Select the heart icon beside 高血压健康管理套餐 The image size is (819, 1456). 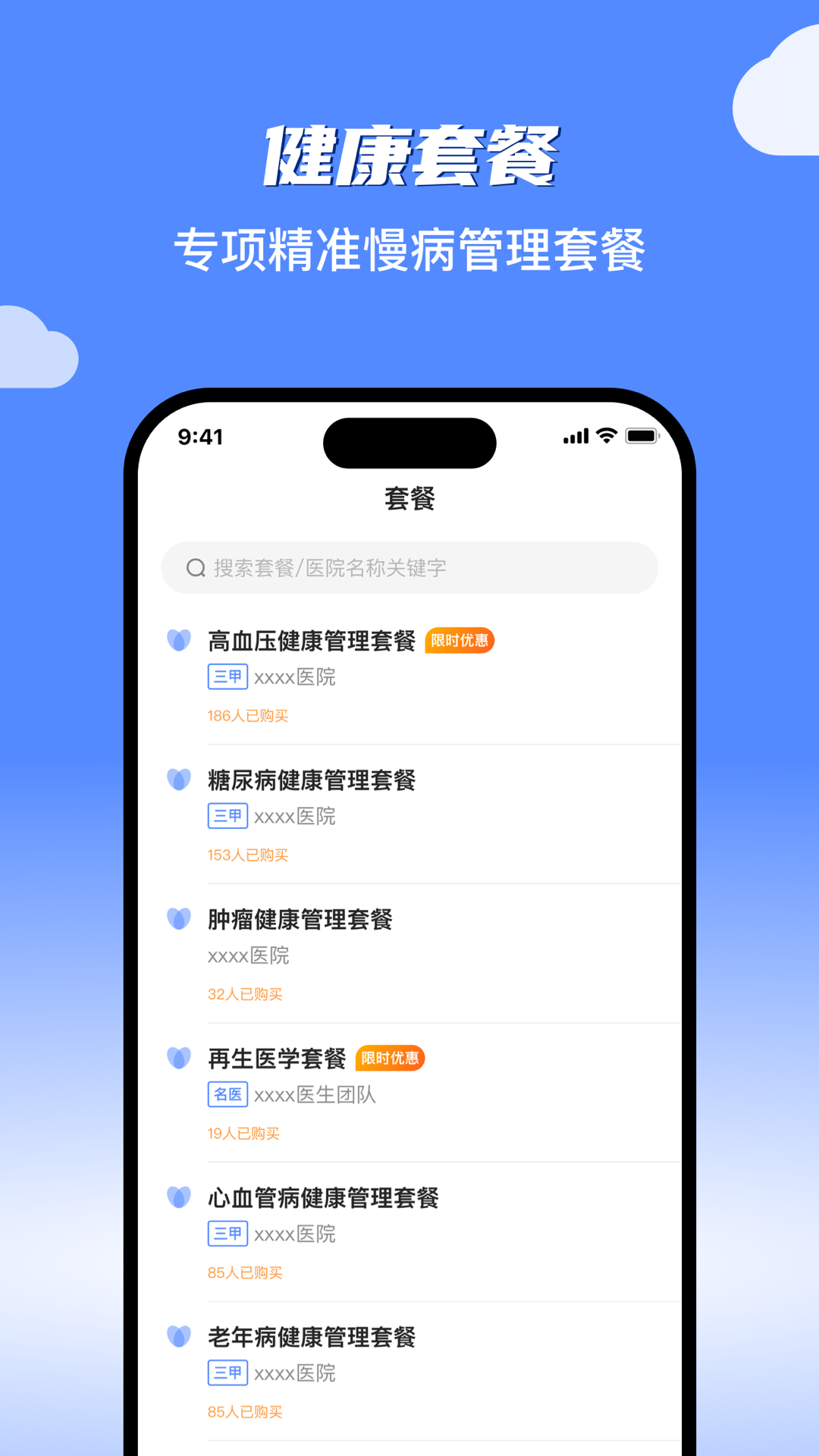click(x=180, y=641)
